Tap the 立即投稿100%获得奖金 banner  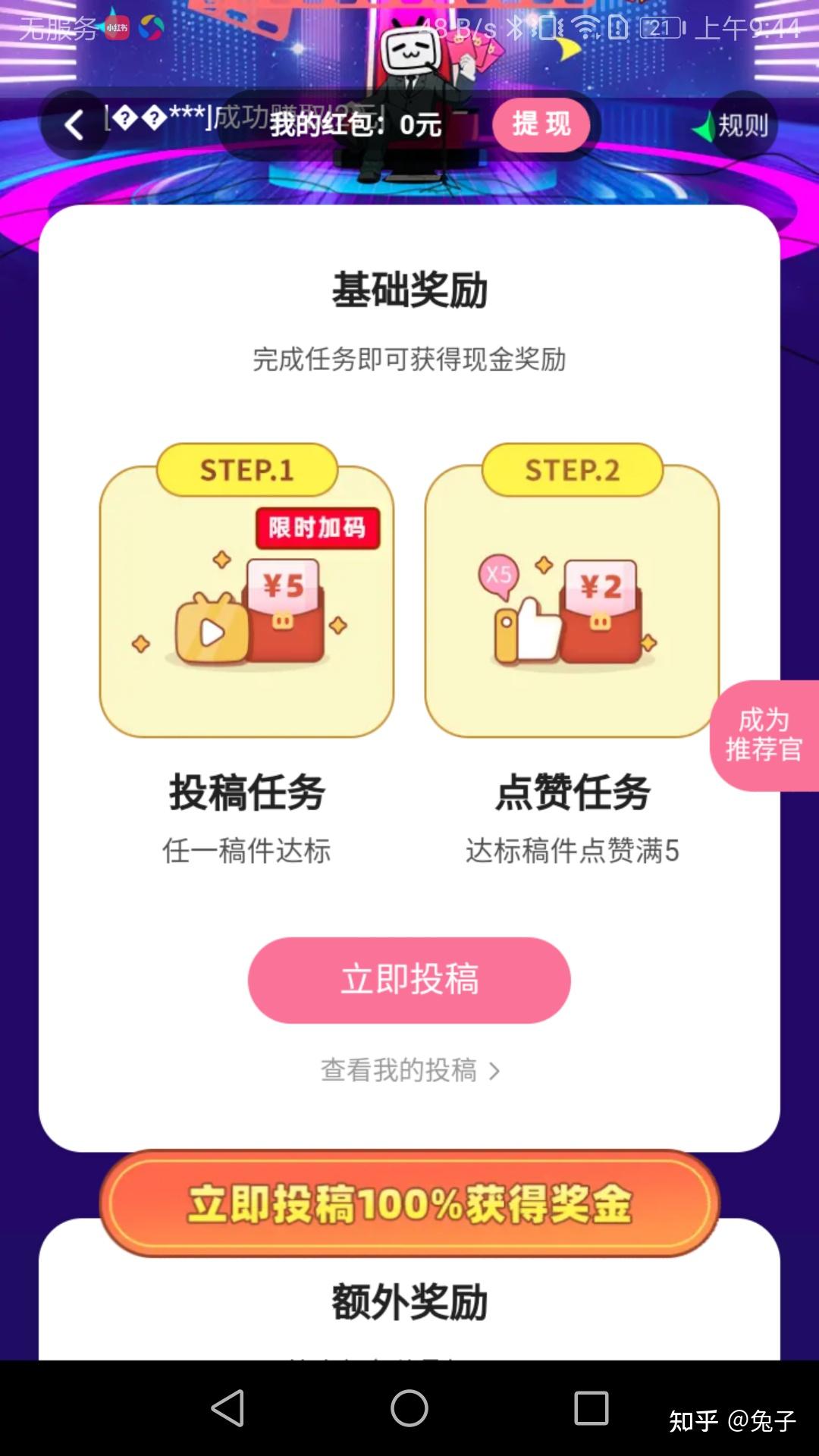tap(409, 1203)
